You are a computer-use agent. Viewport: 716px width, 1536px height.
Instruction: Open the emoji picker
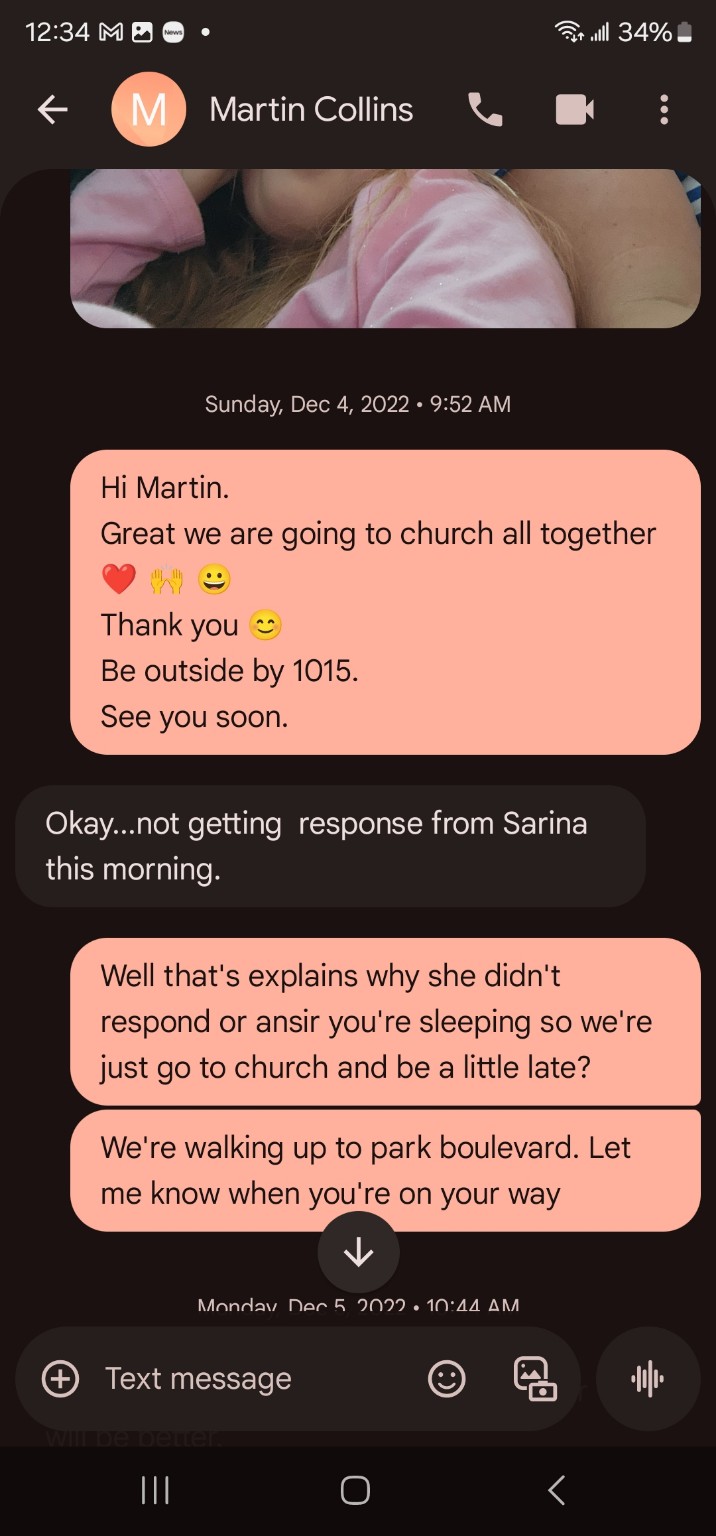[x=446, y=1379]
